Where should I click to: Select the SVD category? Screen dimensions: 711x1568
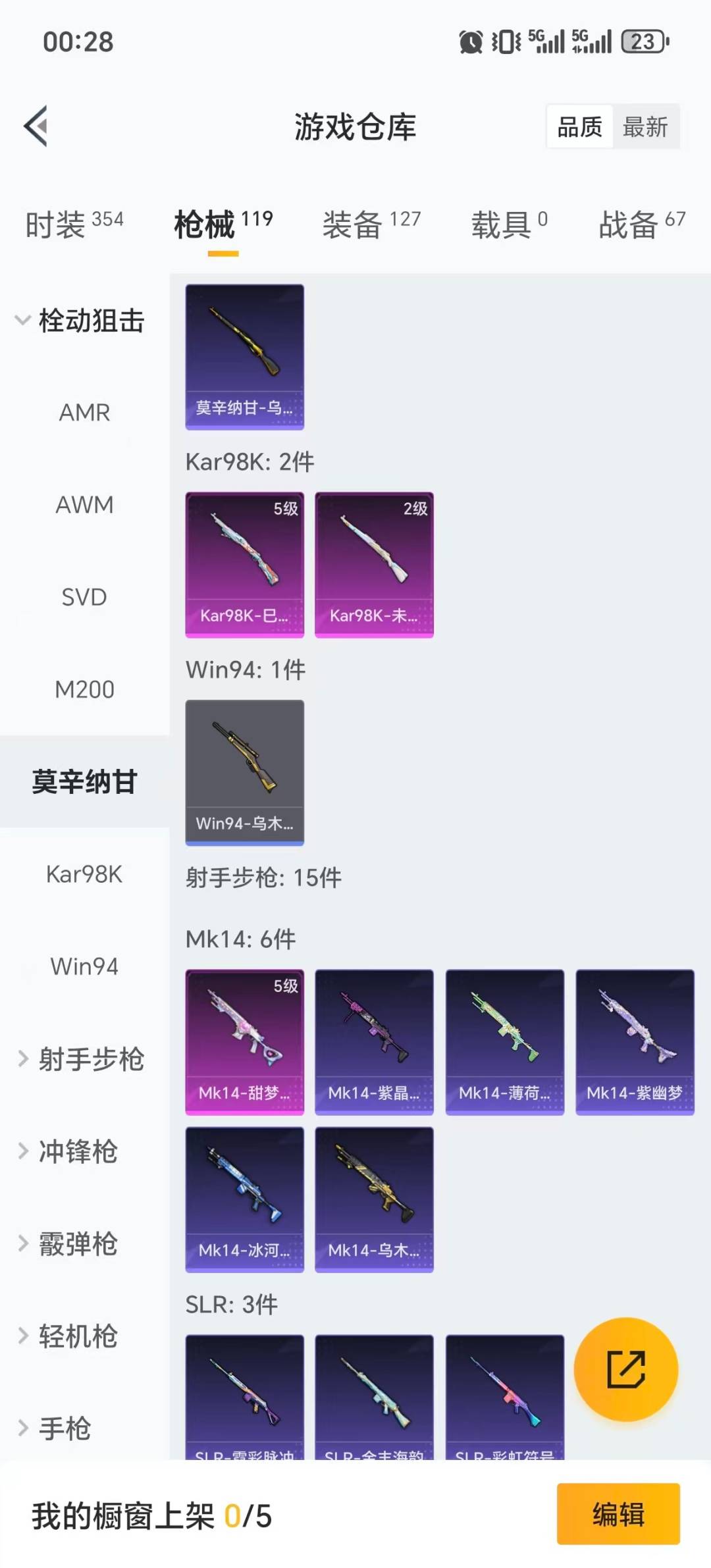[x=84, y=597]
